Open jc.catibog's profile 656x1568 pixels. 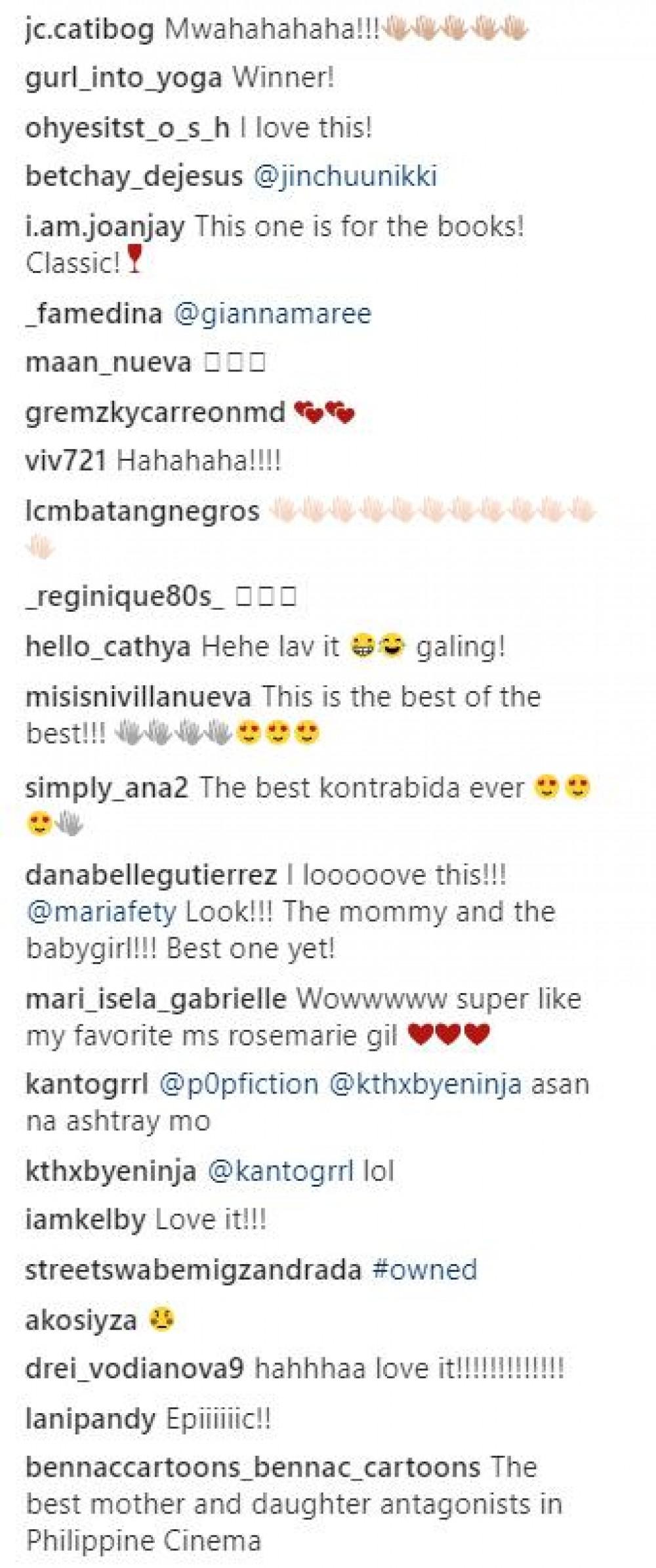89,30
